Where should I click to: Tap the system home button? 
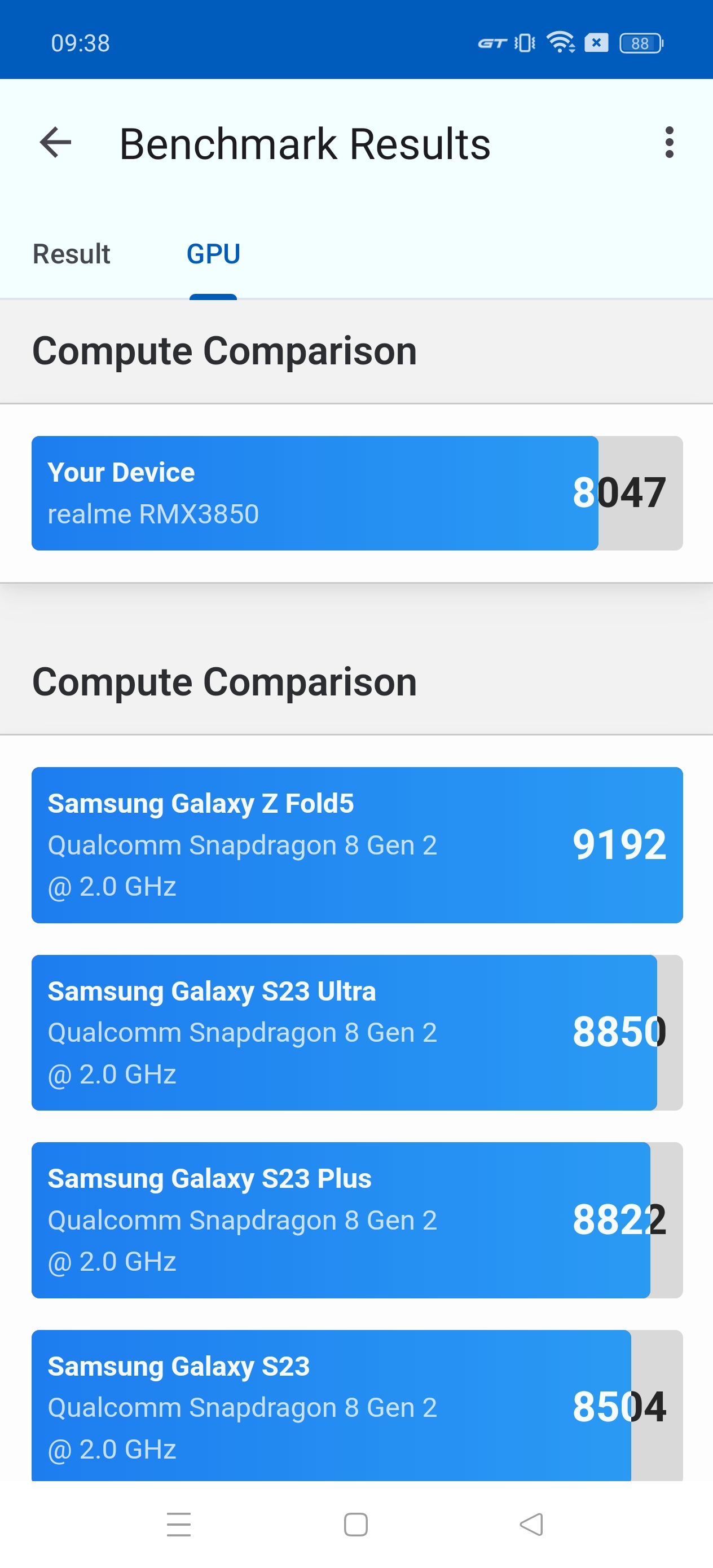pos(355,1524)
